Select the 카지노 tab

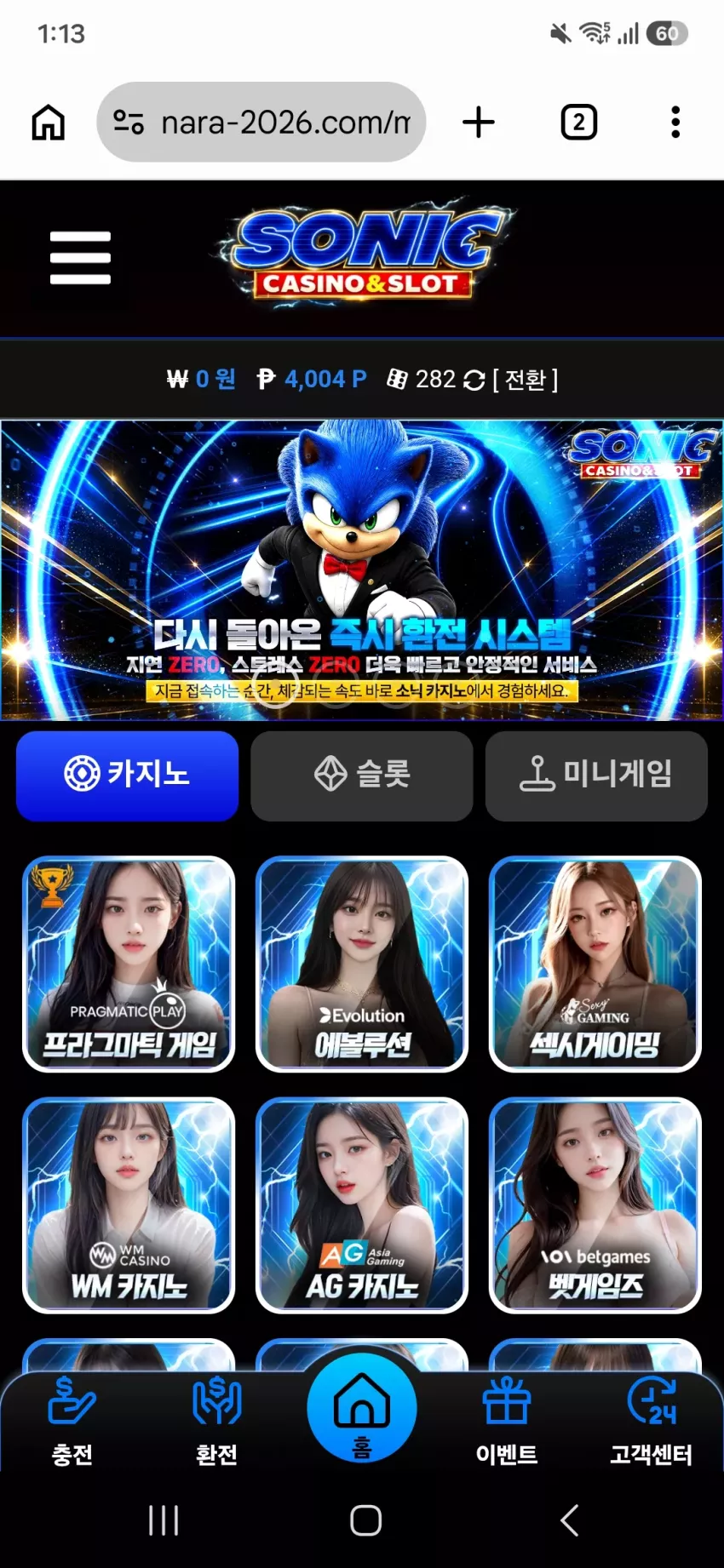(127, 775)
